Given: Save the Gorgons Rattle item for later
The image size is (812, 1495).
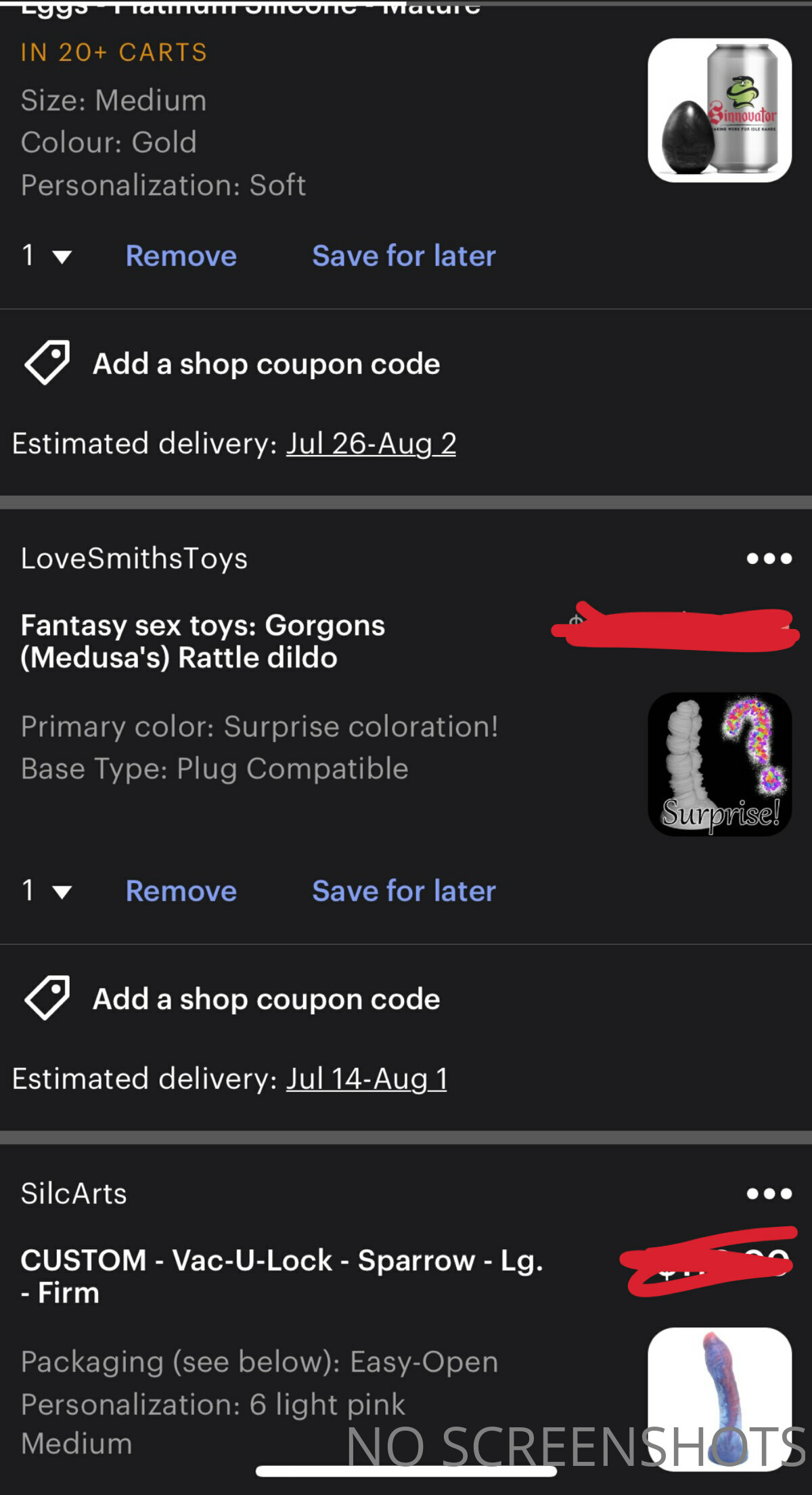Looking at the screenshot, I should click(x=404, y=891).
